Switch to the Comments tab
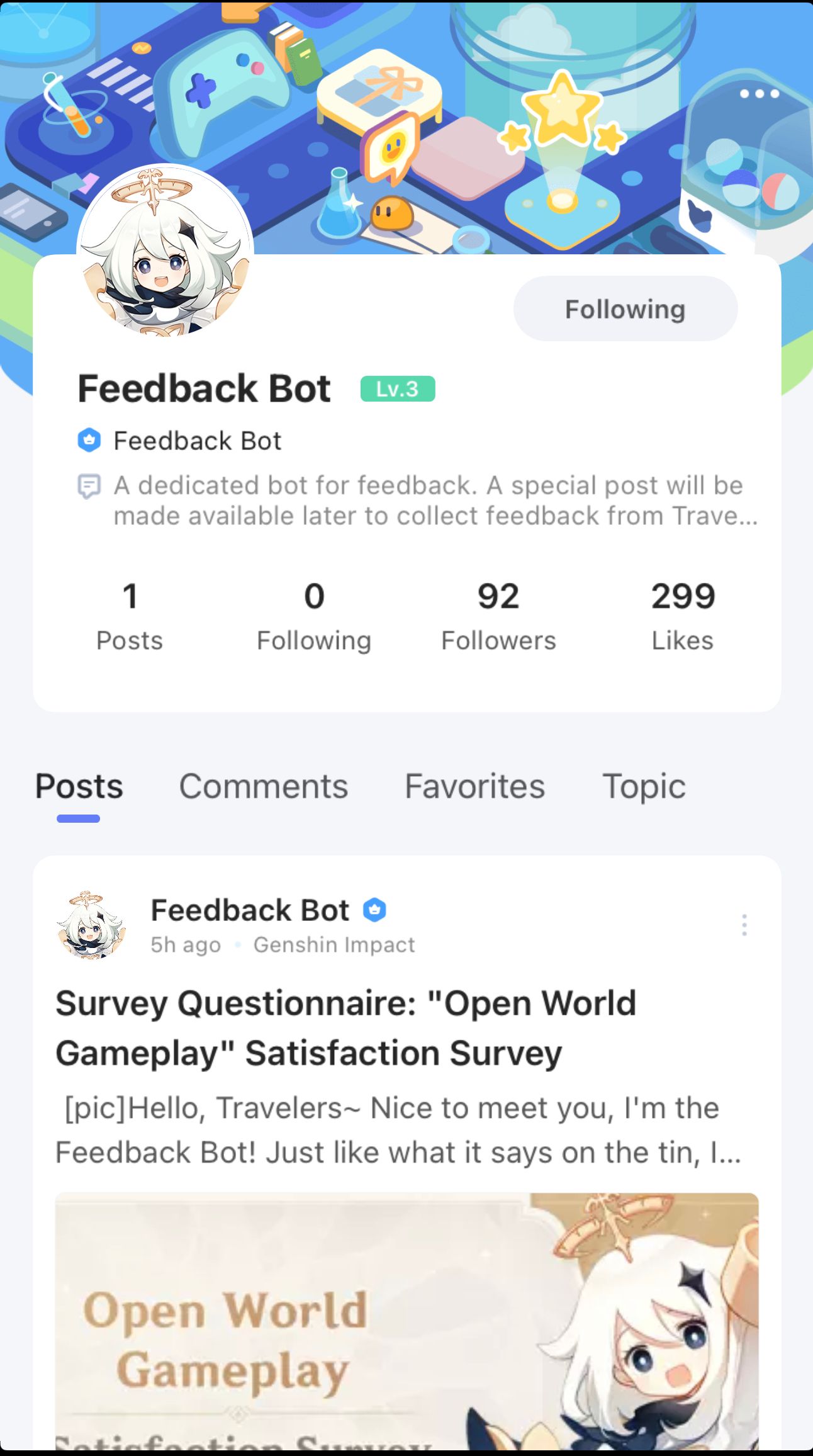Image resolution: width=813 pixels, height=1456 pixels. point(263,786)
